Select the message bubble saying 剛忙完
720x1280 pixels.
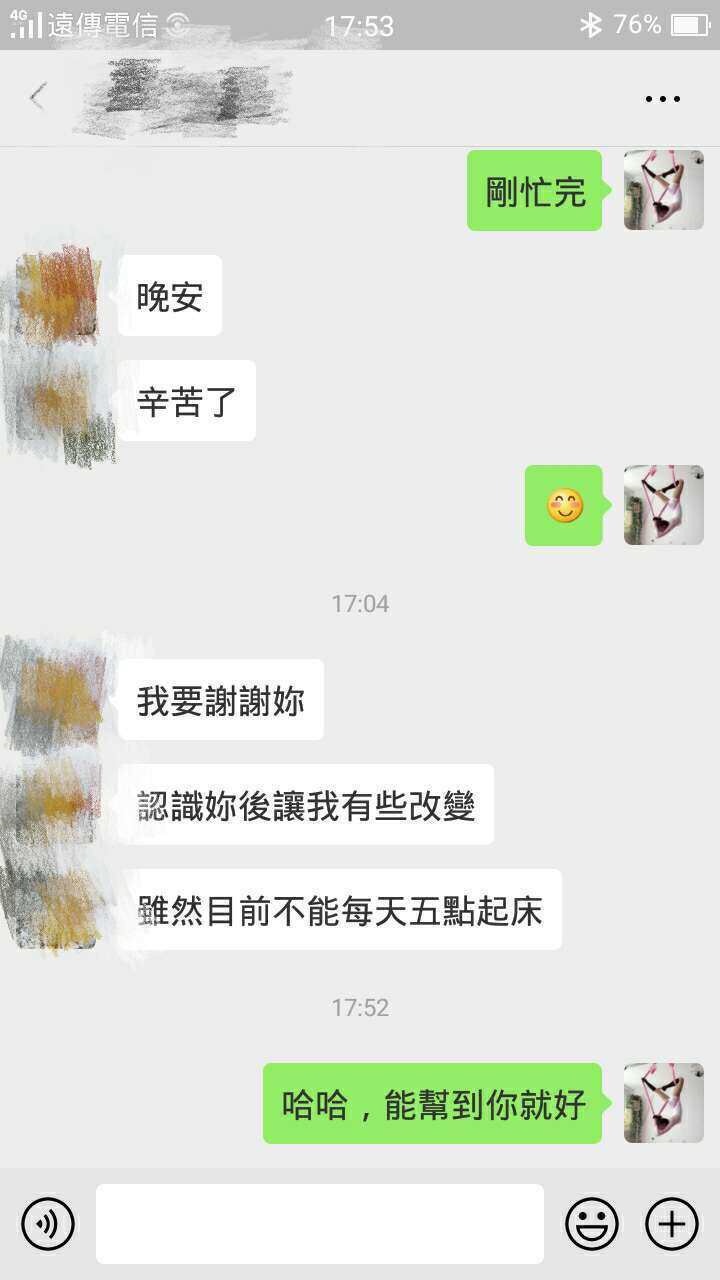[533, 191]
